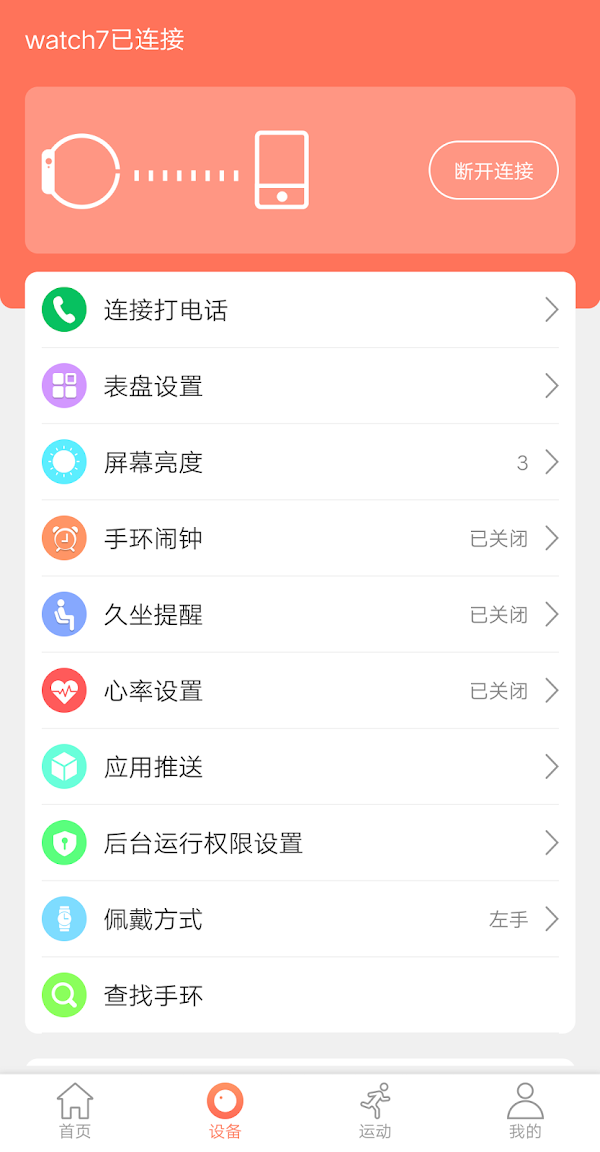Open 应用推送 app notifications
The height and width of the screenshot is (1152, 600).
300,767
